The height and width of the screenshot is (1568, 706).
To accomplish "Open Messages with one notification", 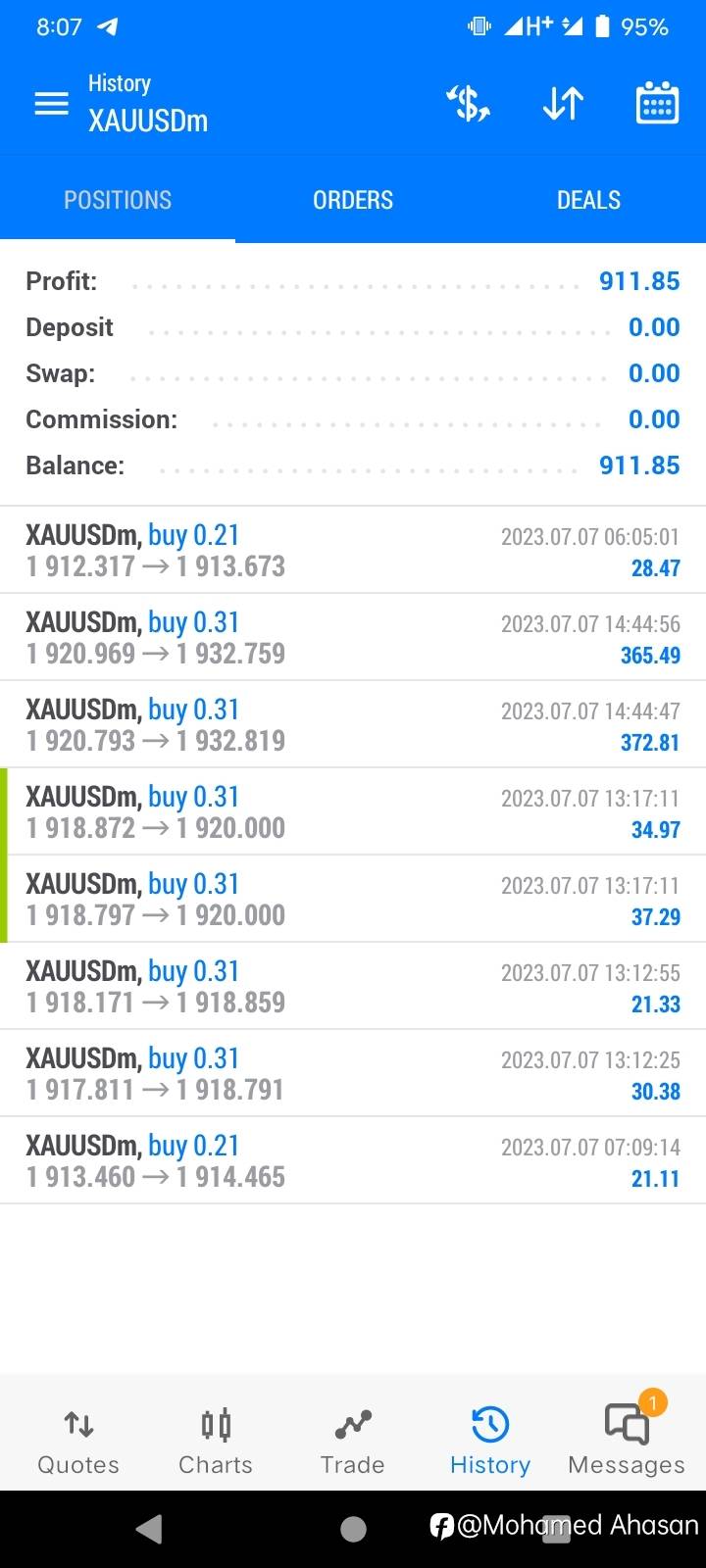I will click(627, 1439).
